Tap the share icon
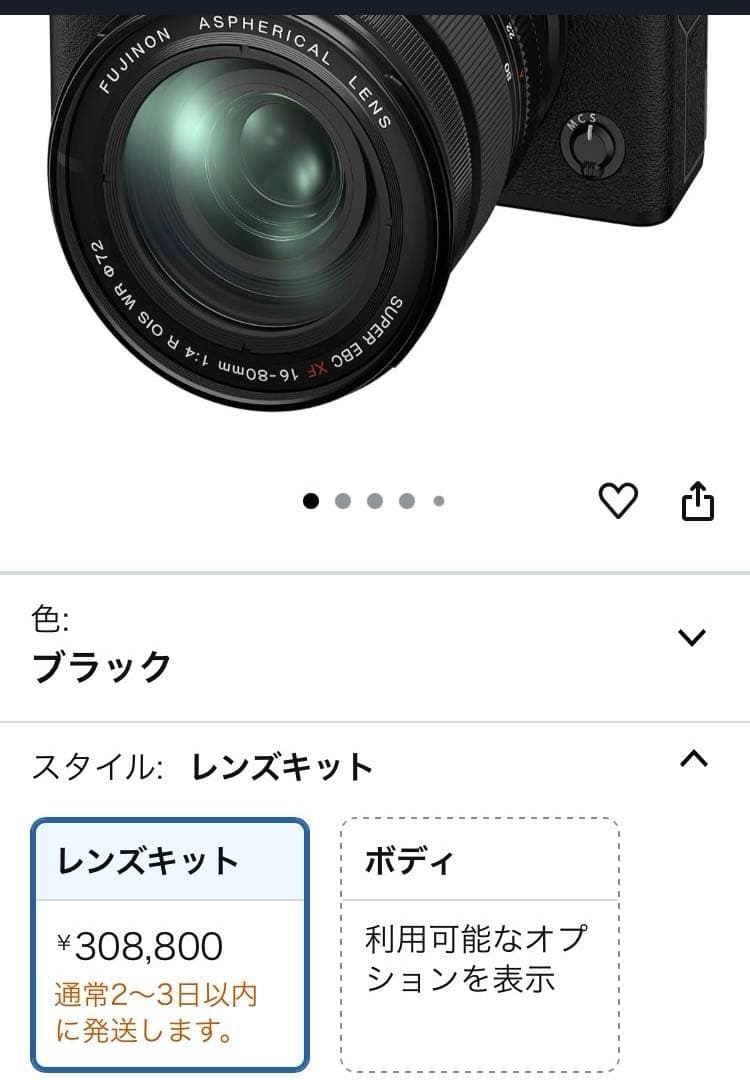This screenshot has height=1080, width=750. [700, 499]
